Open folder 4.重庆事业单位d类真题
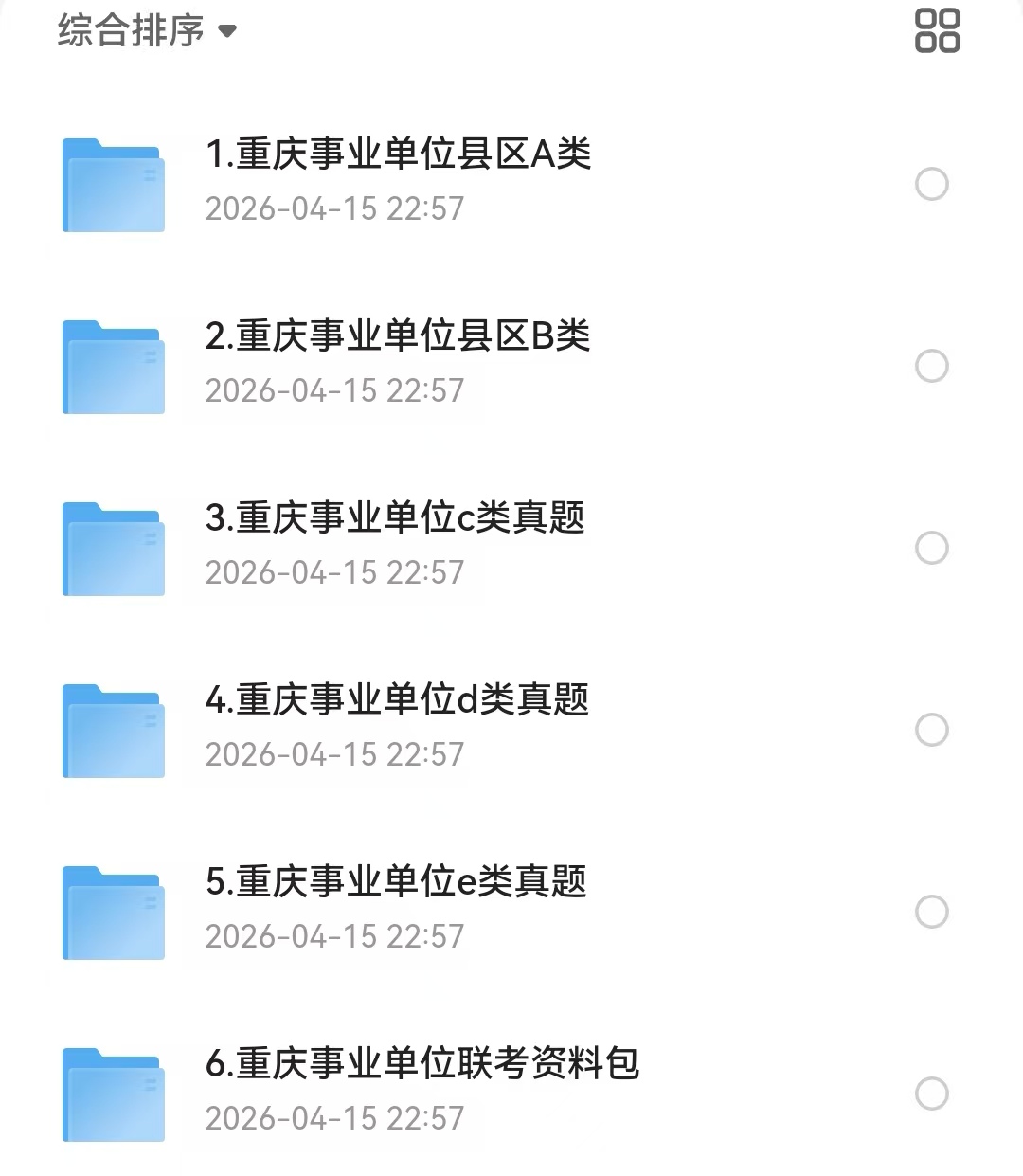The width and height of the screenshot is (1023, 1176). click(397, 700)
